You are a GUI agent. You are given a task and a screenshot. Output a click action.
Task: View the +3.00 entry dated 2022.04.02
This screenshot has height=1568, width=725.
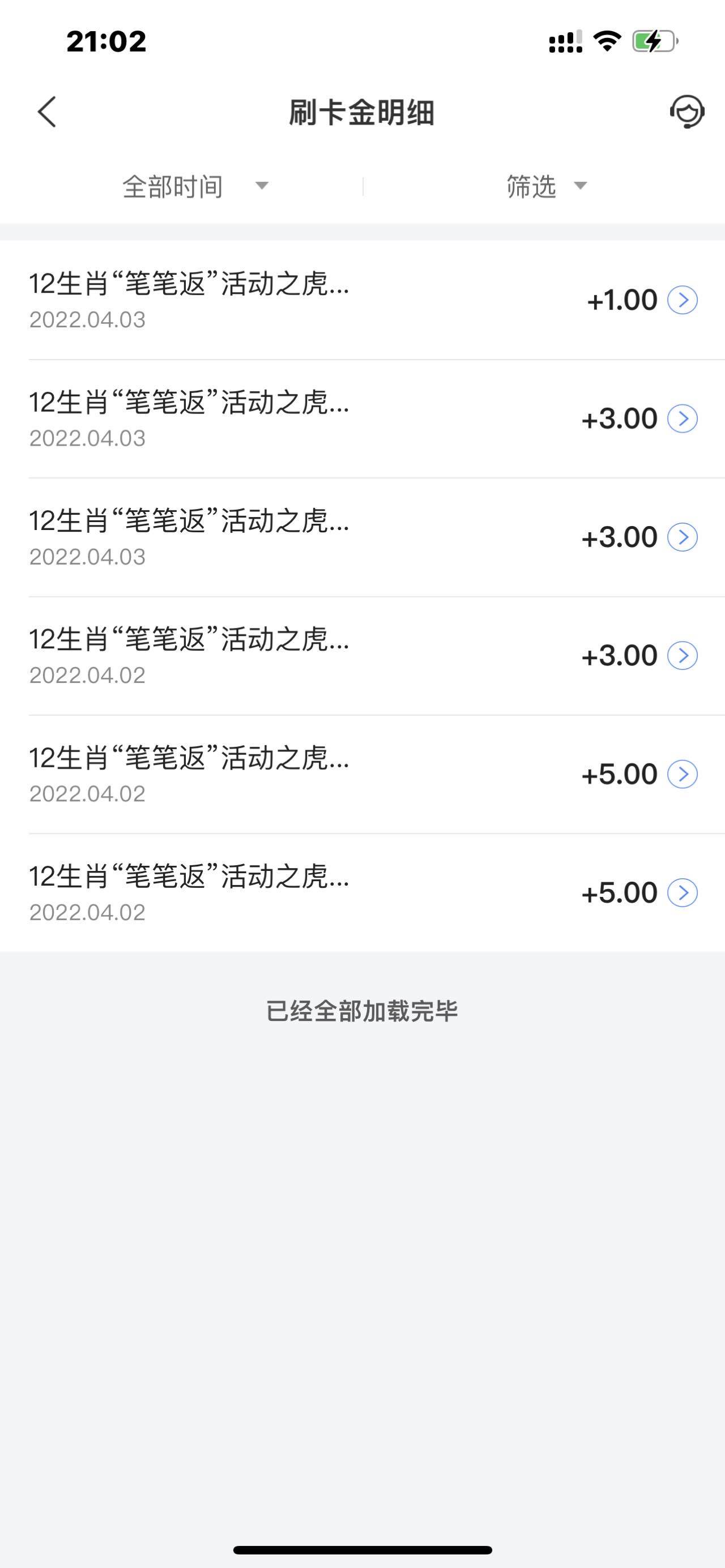coord(362,656)
